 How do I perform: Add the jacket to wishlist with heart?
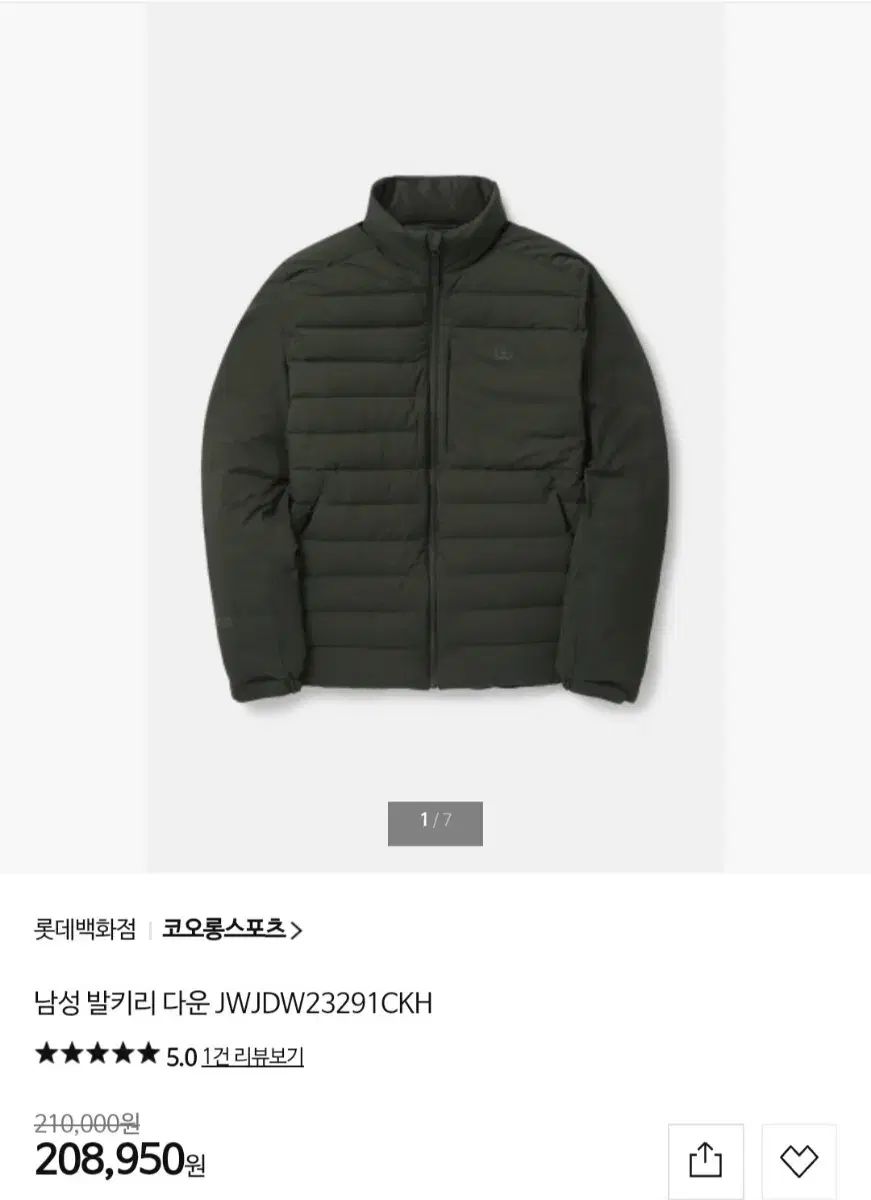pos(799,1161)
